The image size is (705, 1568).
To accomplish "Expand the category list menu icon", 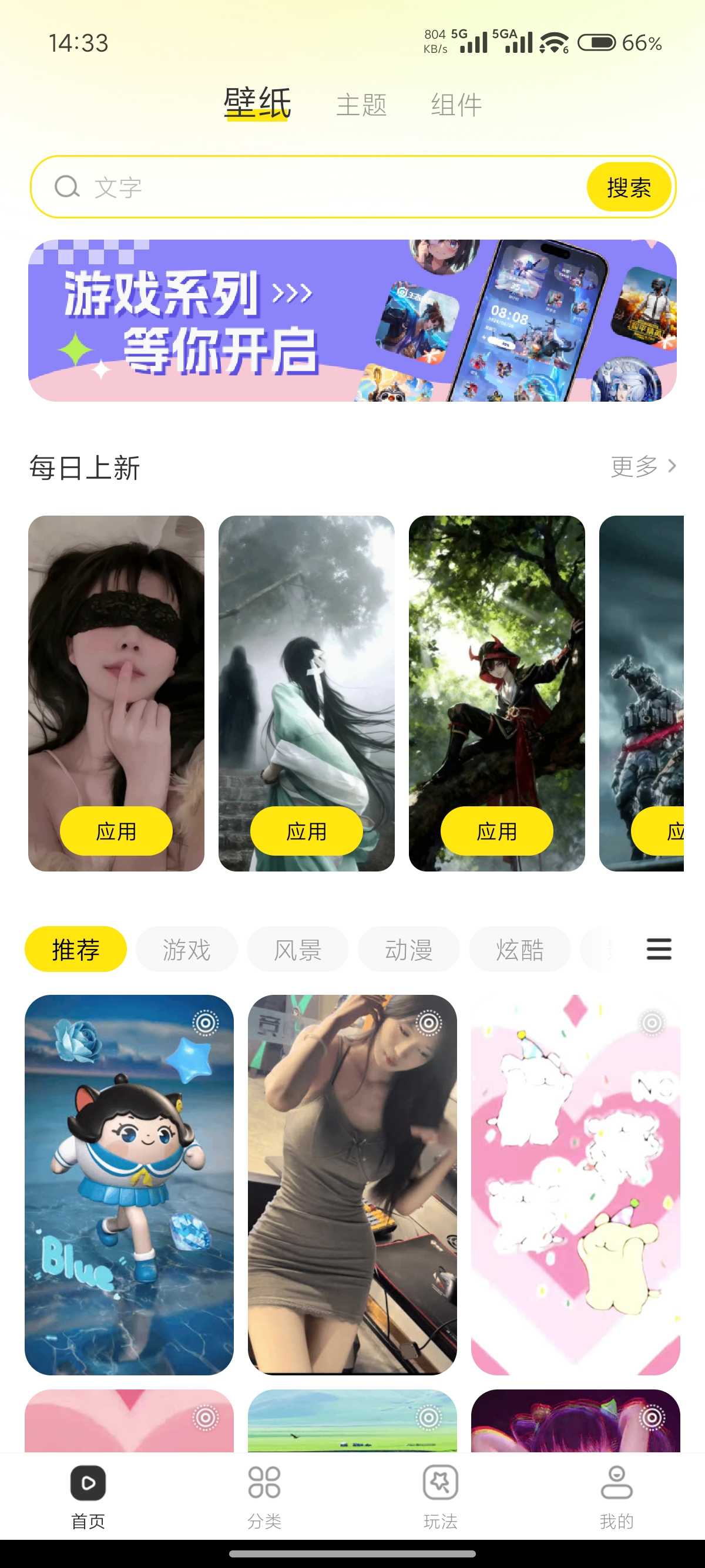I will (659, 949).
